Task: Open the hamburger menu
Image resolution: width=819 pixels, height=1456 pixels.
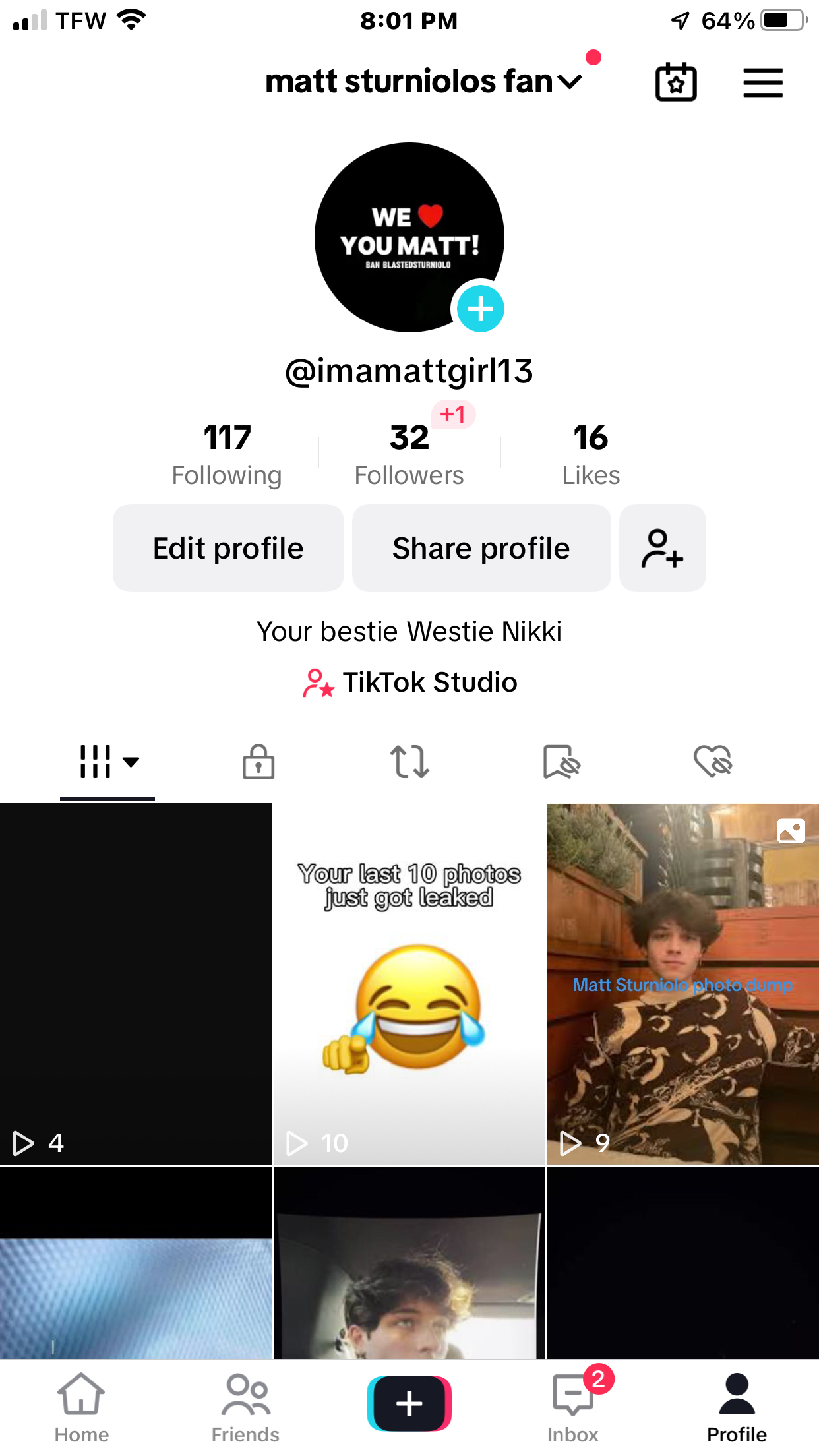Action: [763, 82]
